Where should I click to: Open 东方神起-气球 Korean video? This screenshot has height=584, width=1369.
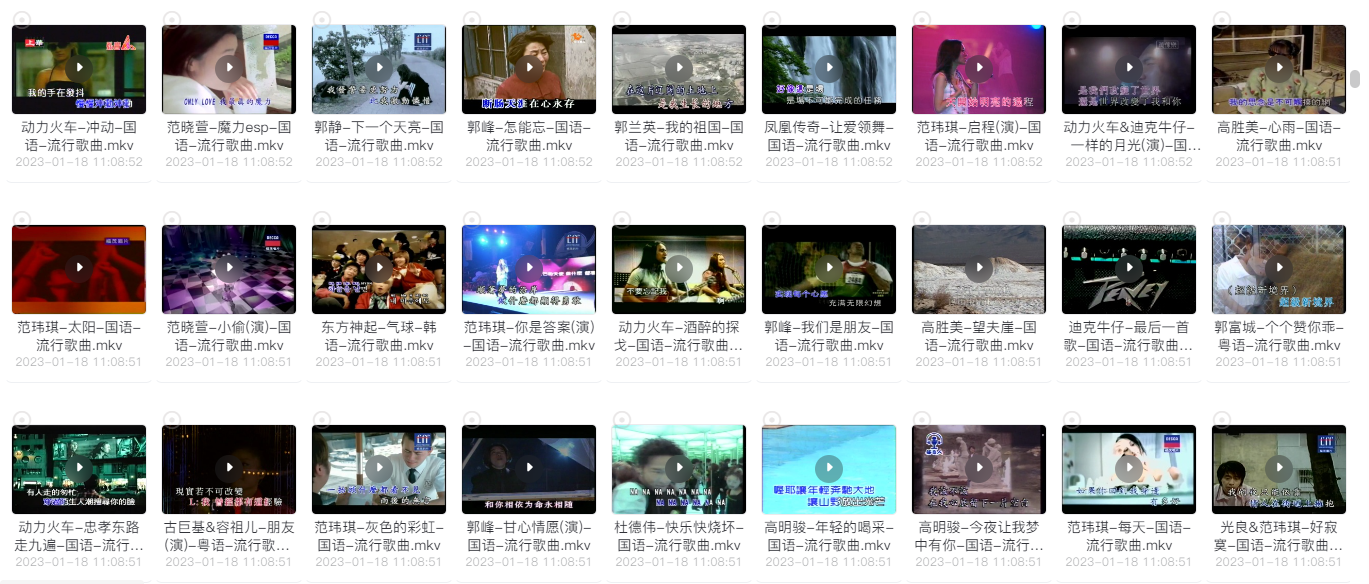point(379,268)
